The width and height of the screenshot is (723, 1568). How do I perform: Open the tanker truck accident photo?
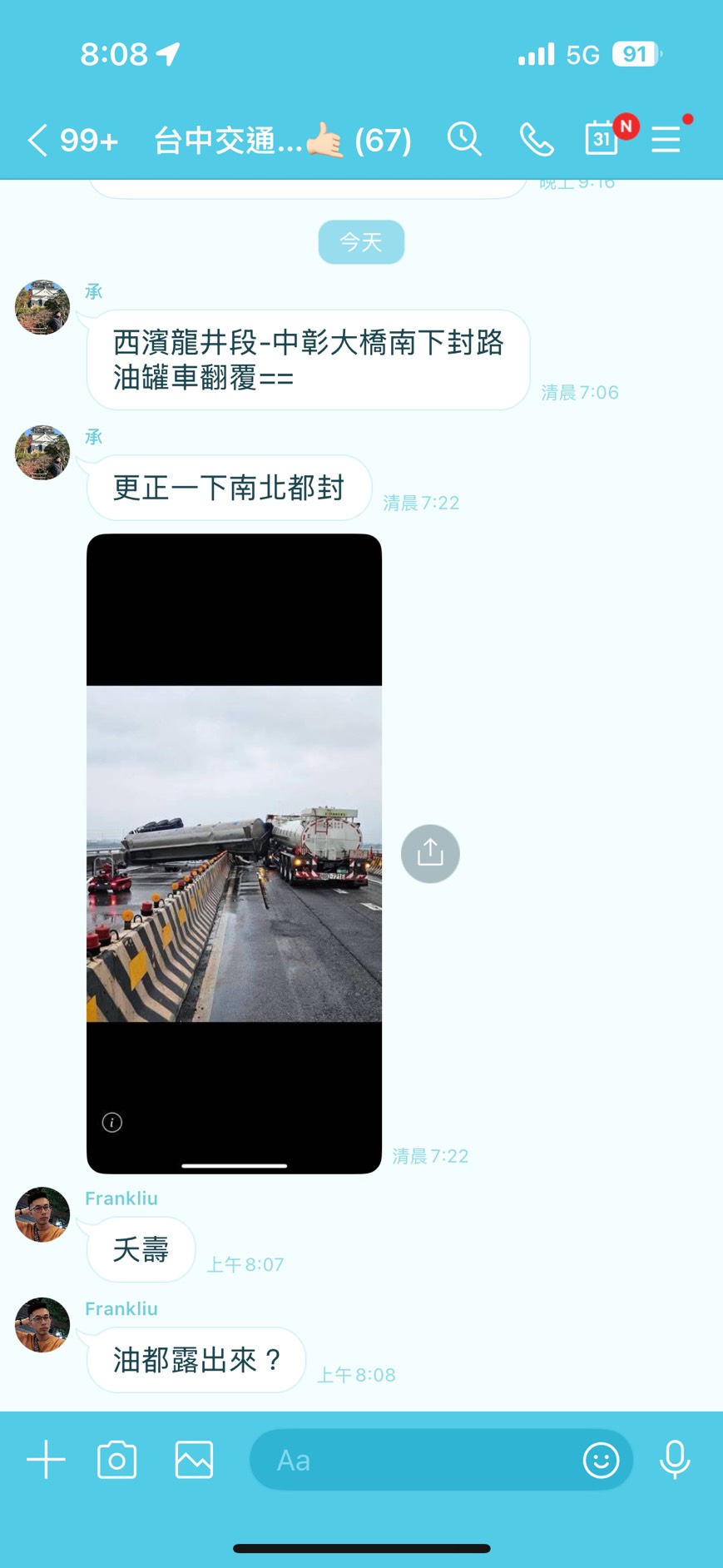234,853
